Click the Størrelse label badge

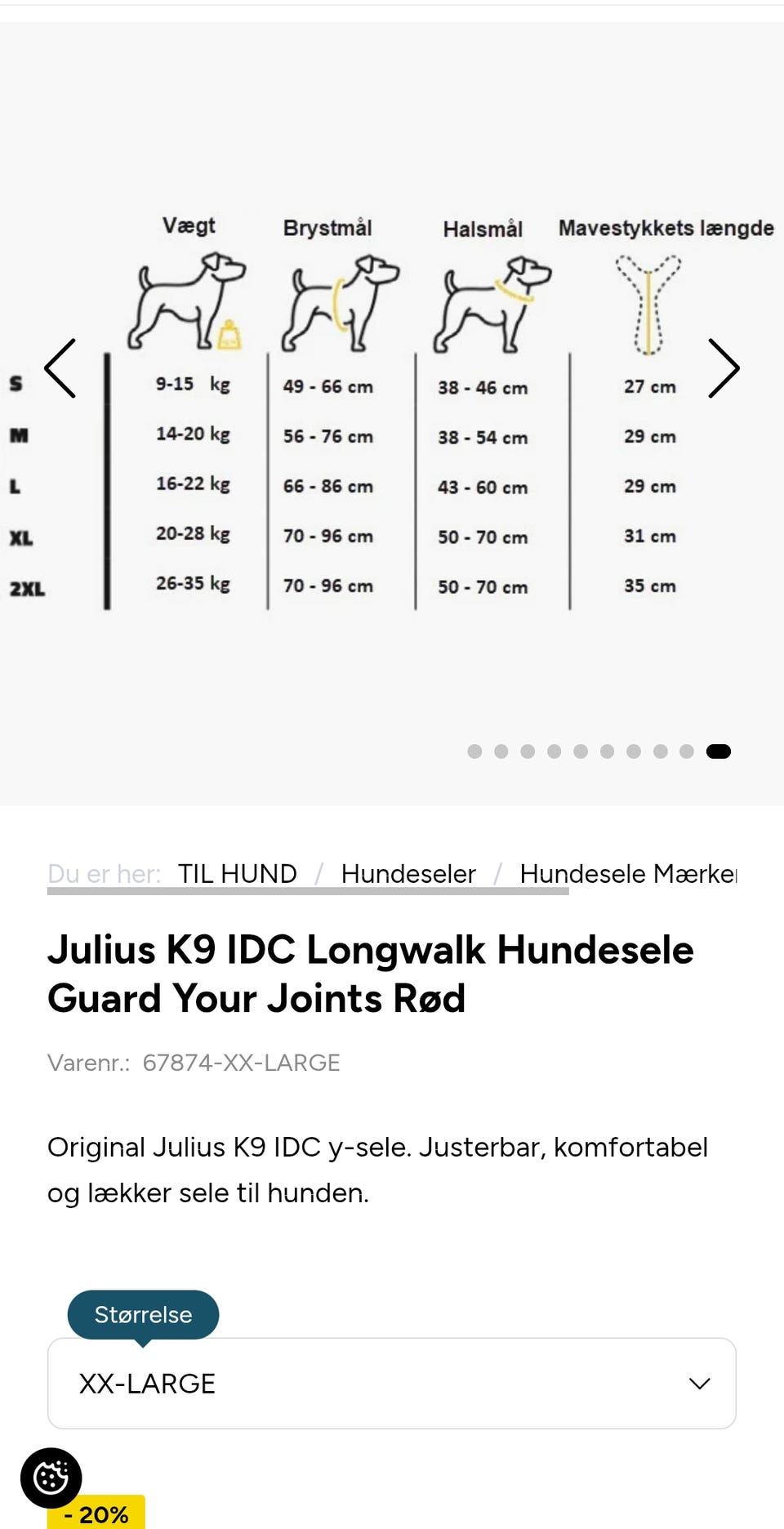[143, 1315]
